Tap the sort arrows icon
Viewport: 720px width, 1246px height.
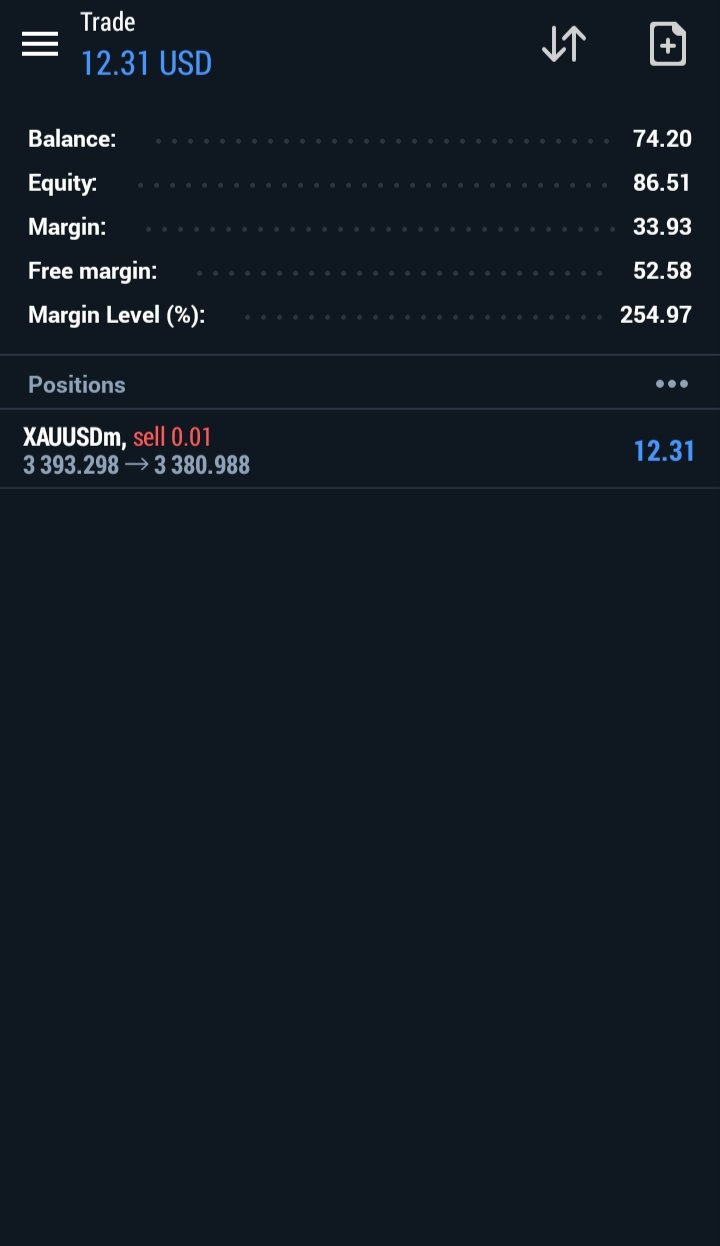(x=564, y=44)
